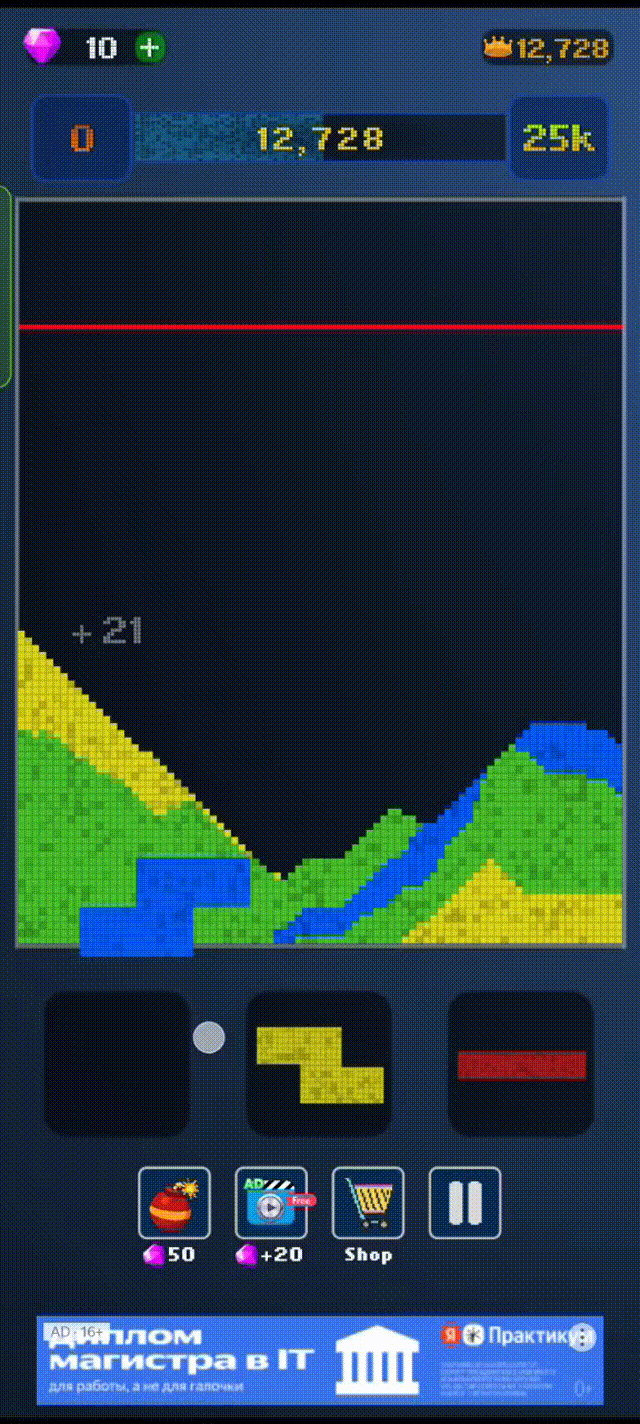
Task: Add more gems with the plus button
Action: 150,47
